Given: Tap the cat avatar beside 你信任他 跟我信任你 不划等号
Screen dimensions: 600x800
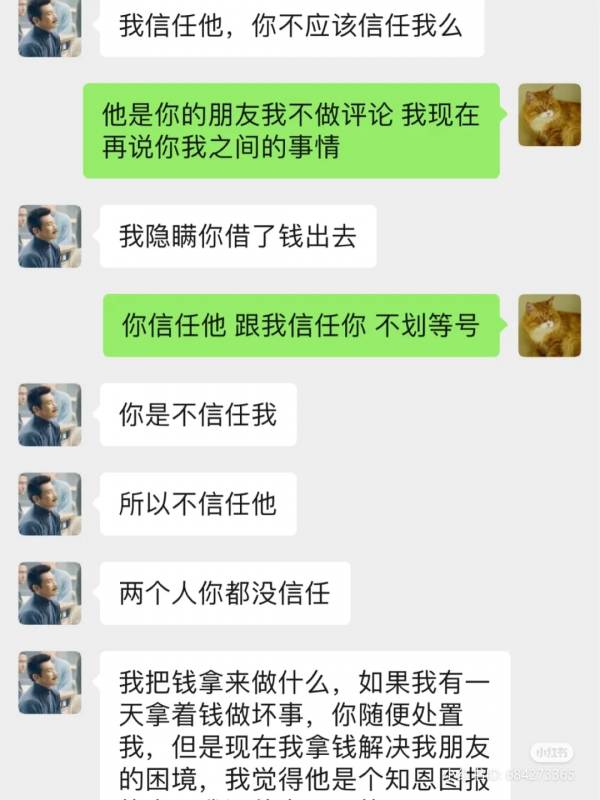Looking at the screenshot, I should 549,325.
